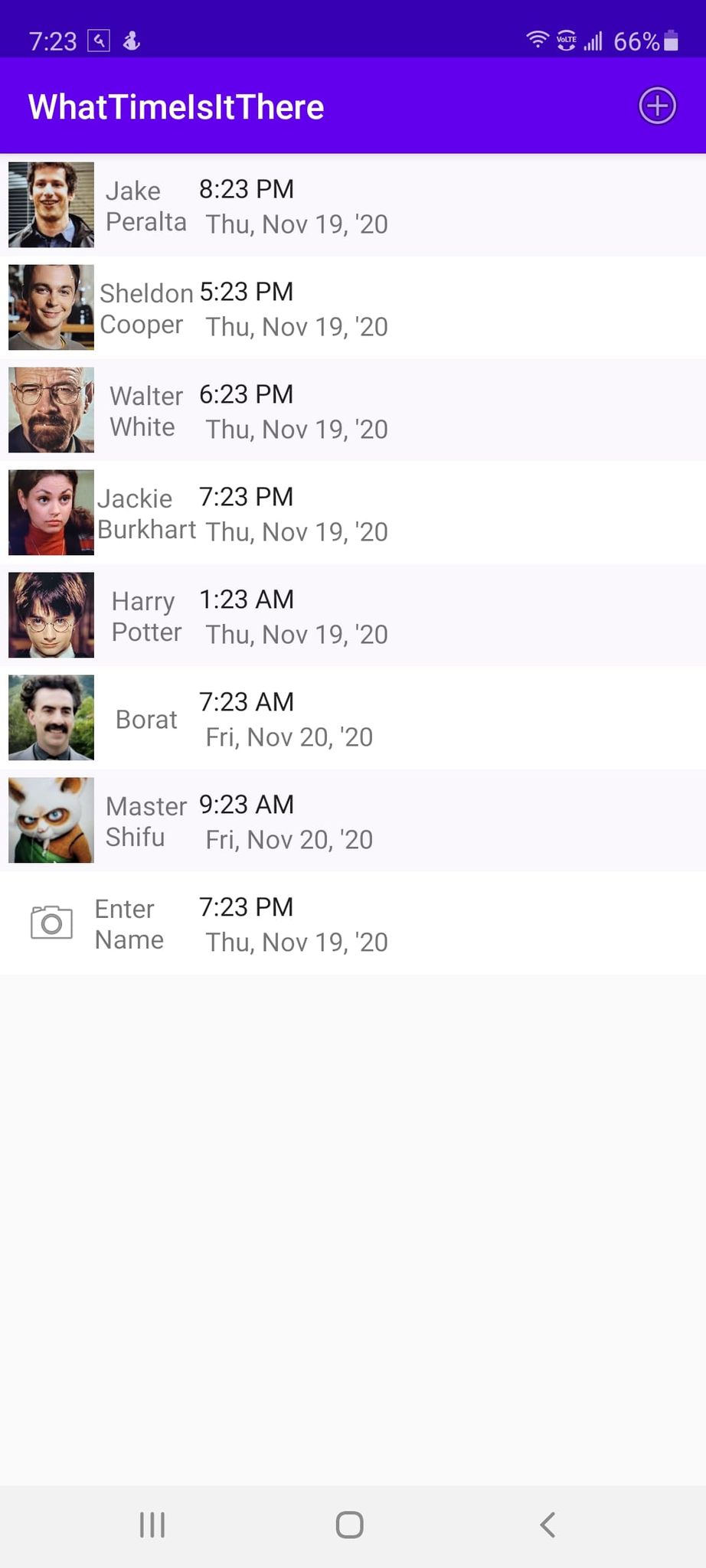Viewport: 706px width, 1568px height.
Task: Select Master Shifu's entry
Action: 352,821
